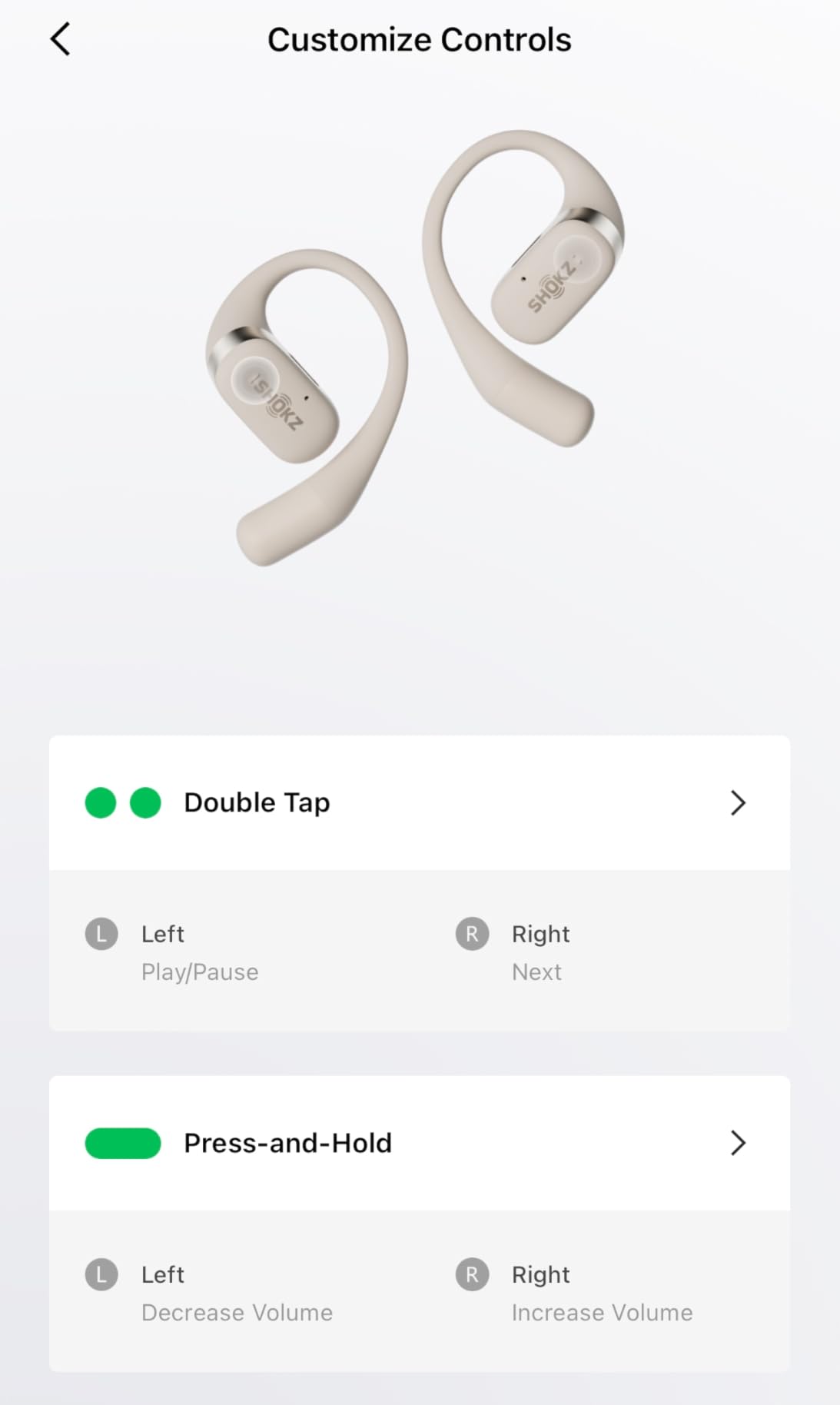Open right-side arrow next to Double Tap
This screenshot has height=1405, width=840.
(x=738, y=802)
